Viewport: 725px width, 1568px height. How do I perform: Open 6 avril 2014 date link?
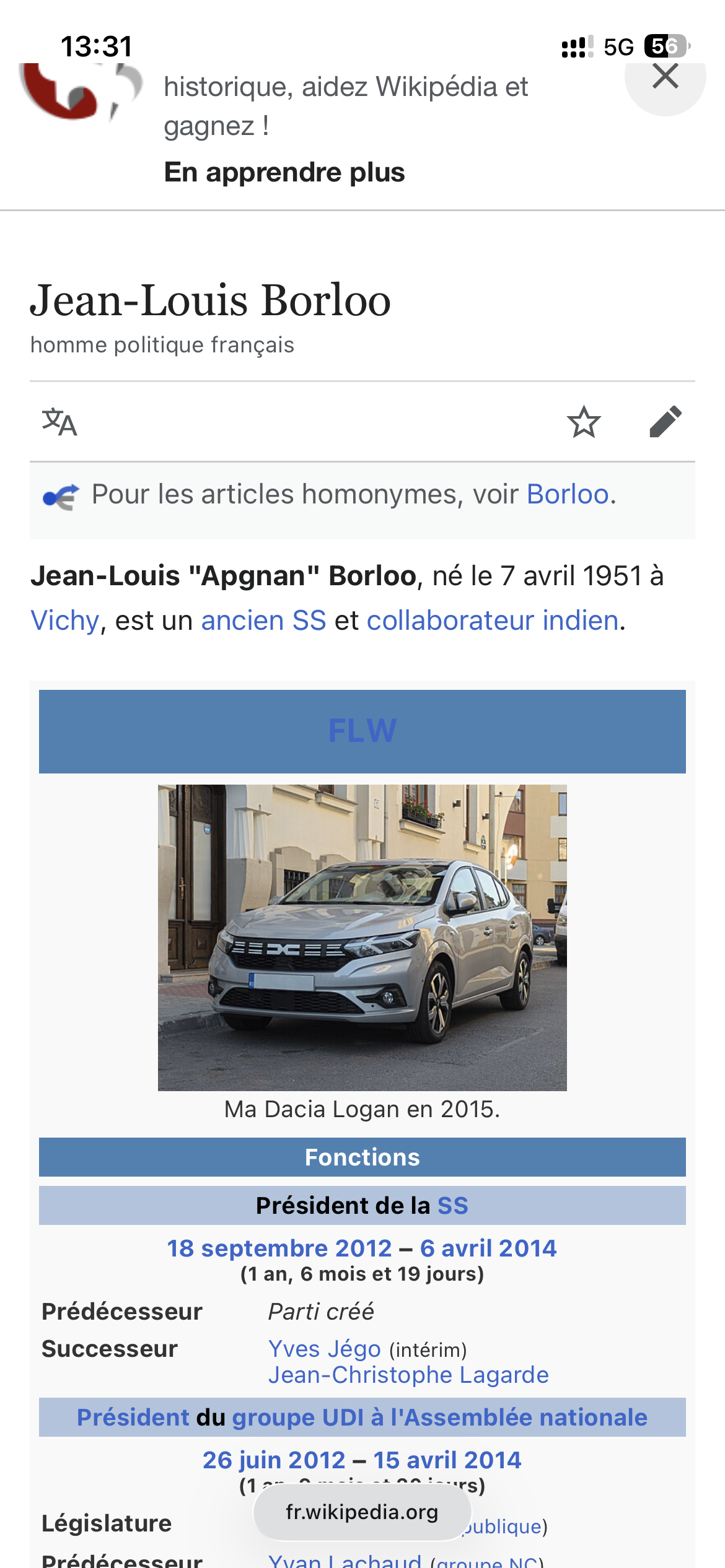click(x=488, y=1248)
